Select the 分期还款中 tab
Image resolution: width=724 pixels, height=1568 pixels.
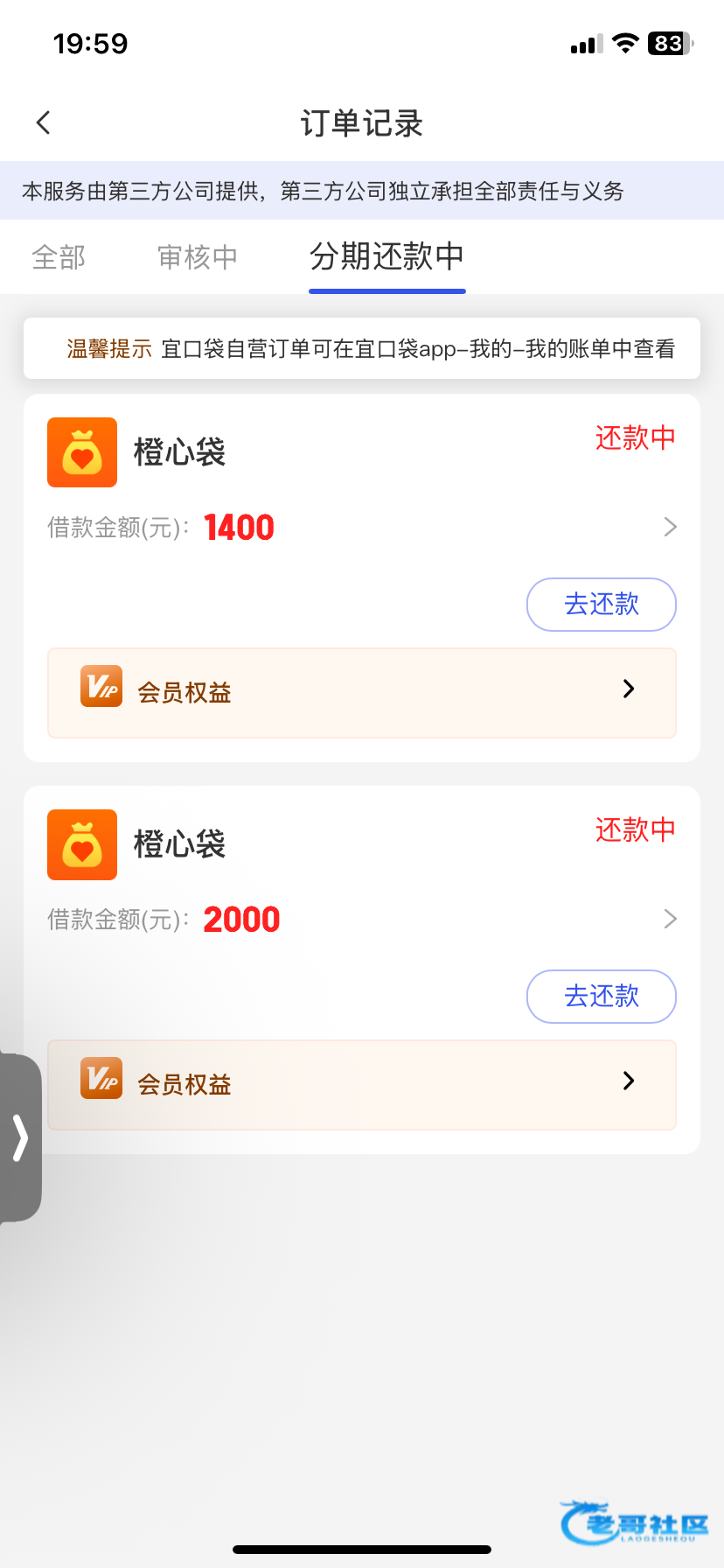(x=386, y=257)
